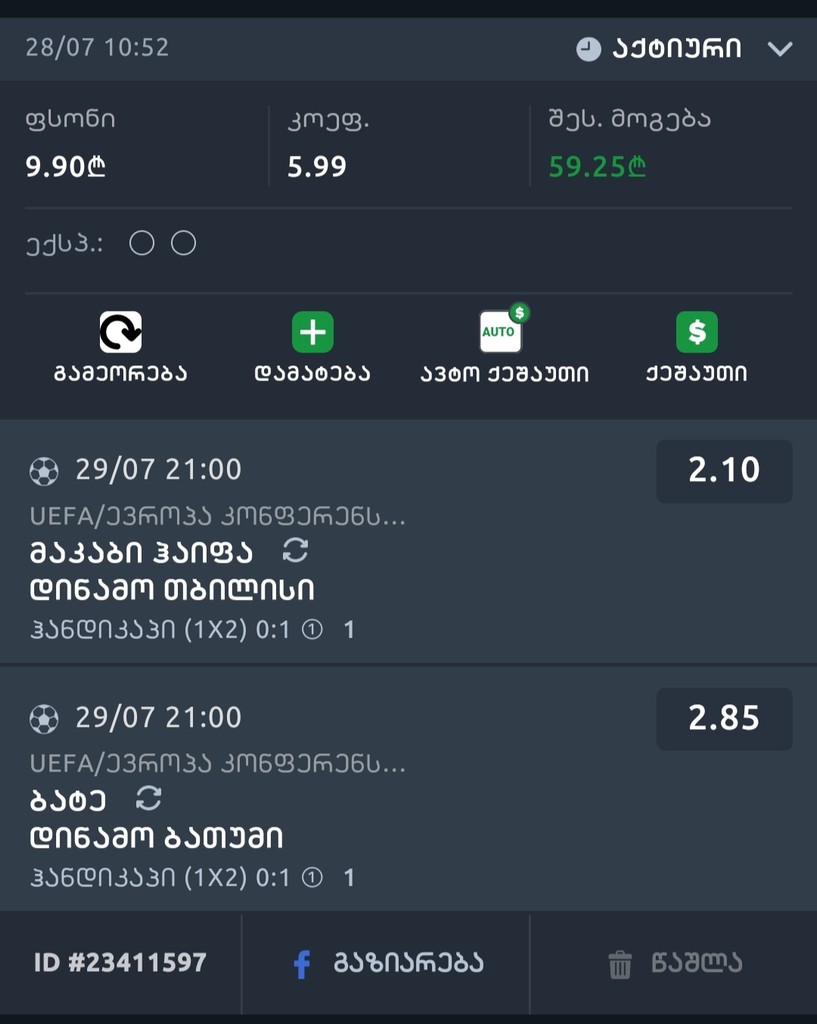Click the soccer ball icon beside ბატე match

pyautogui.click(x=42, y=717)
